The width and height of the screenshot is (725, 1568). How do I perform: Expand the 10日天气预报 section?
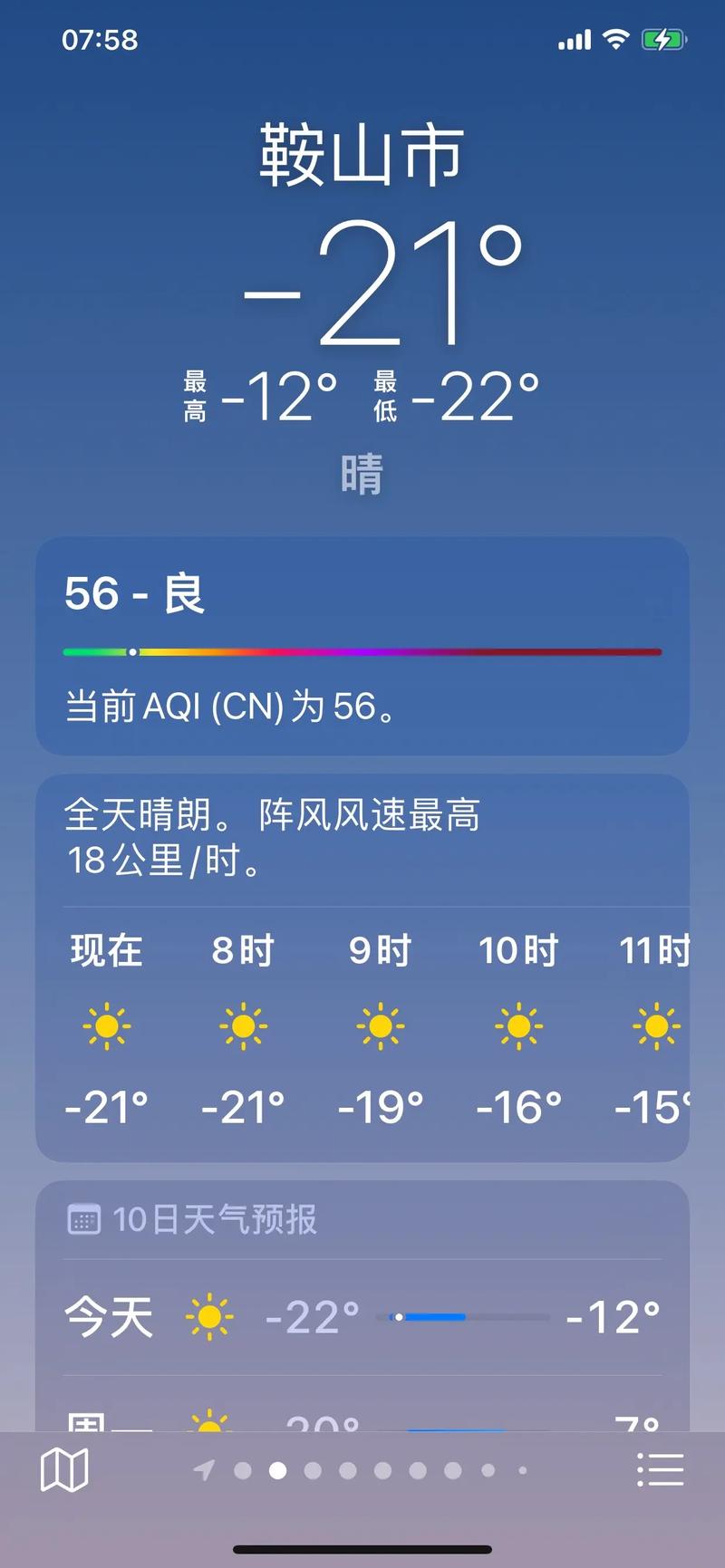tap(192, 1219)
